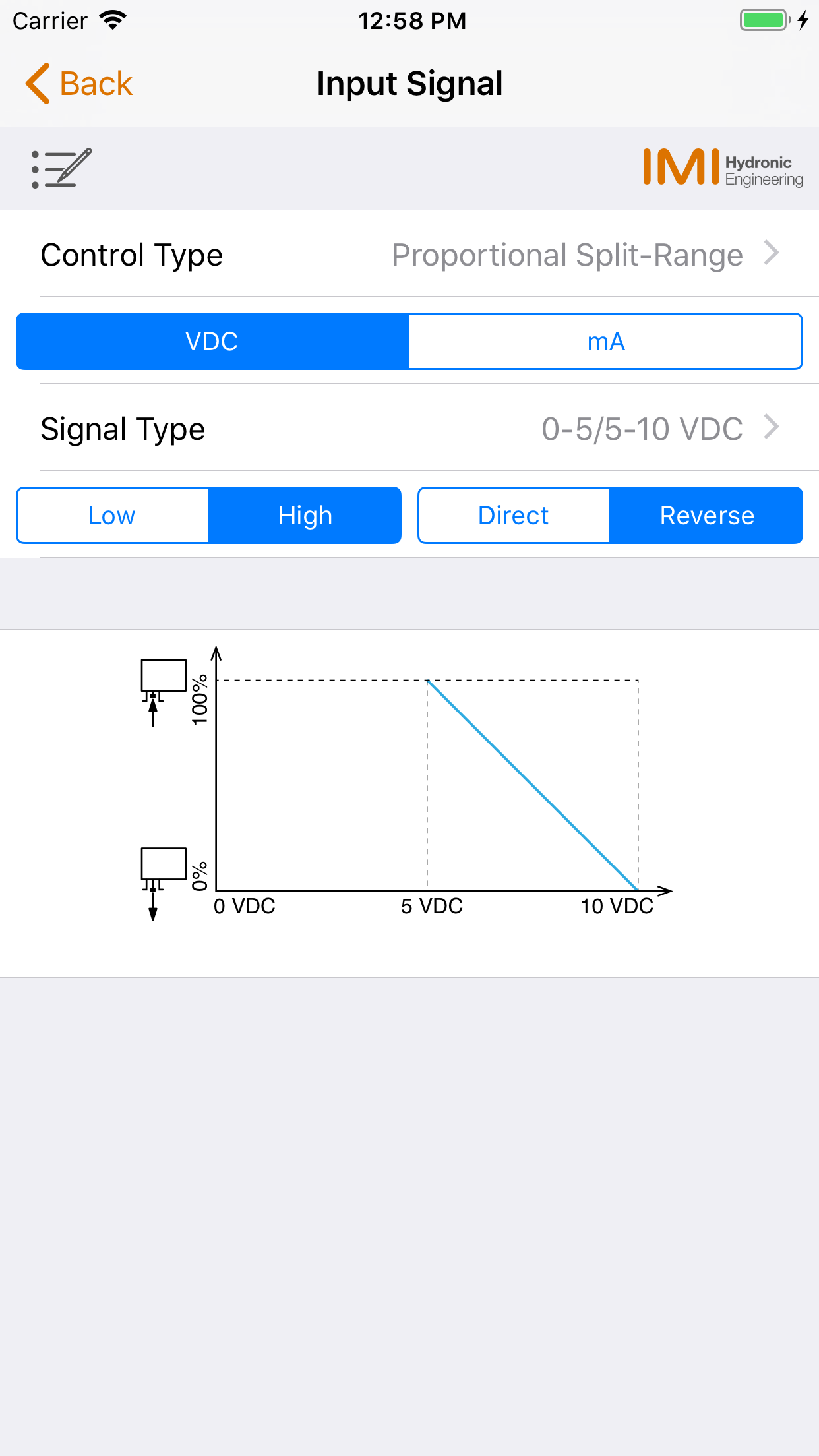
Task: Open the Control Type selector
Action: [x=409, y=255]
